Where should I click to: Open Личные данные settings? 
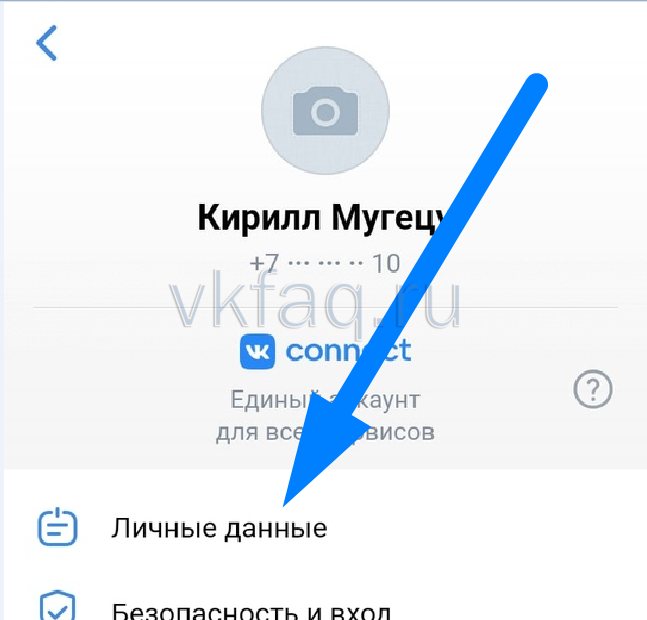(218, 528)
